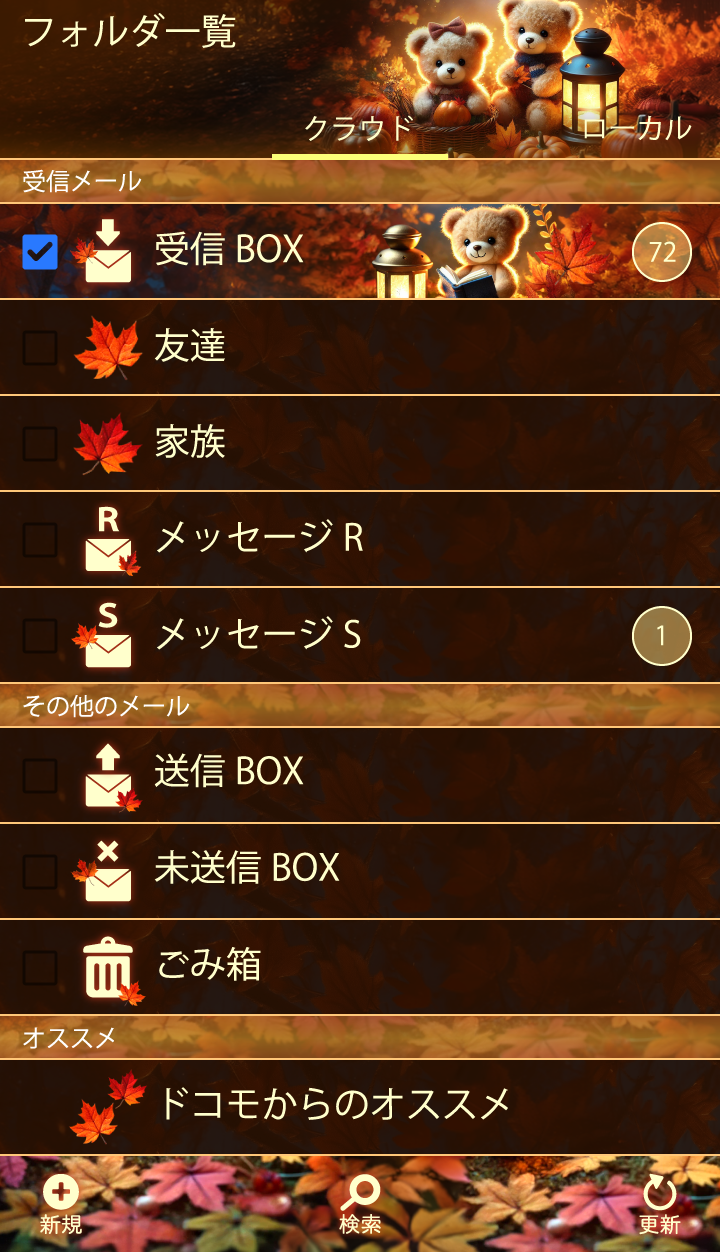The width and height of the screenshot is (720, 1252).
Task: Check the メッセージ R checkbox
Action: tap(40, 540)
